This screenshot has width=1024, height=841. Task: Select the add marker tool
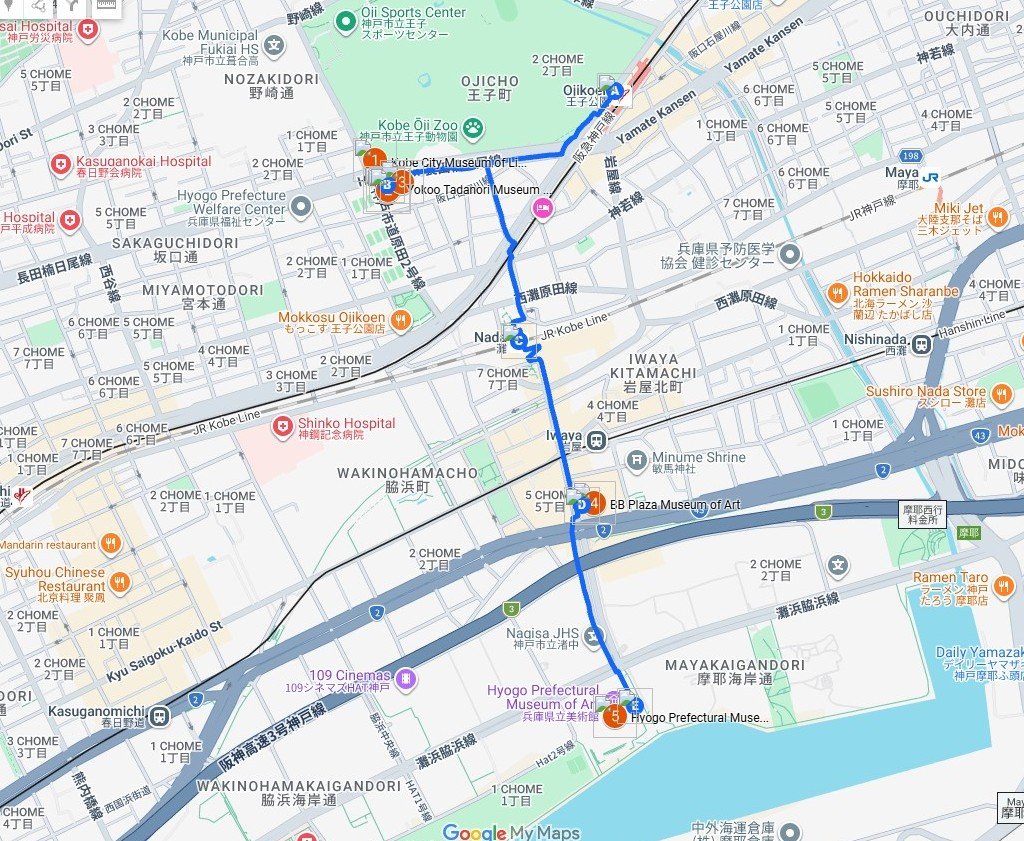pyautogui.click(x=8, y=6)
